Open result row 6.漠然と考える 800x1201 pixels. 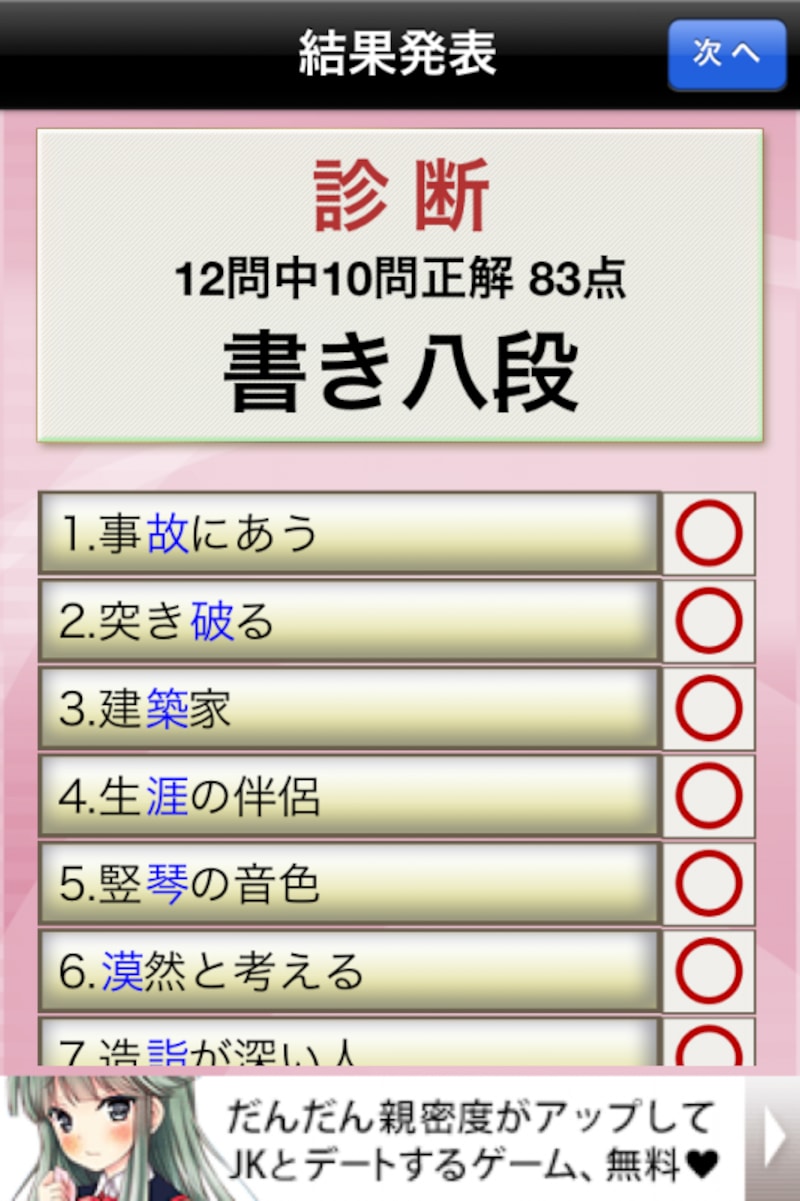[349, 972]
